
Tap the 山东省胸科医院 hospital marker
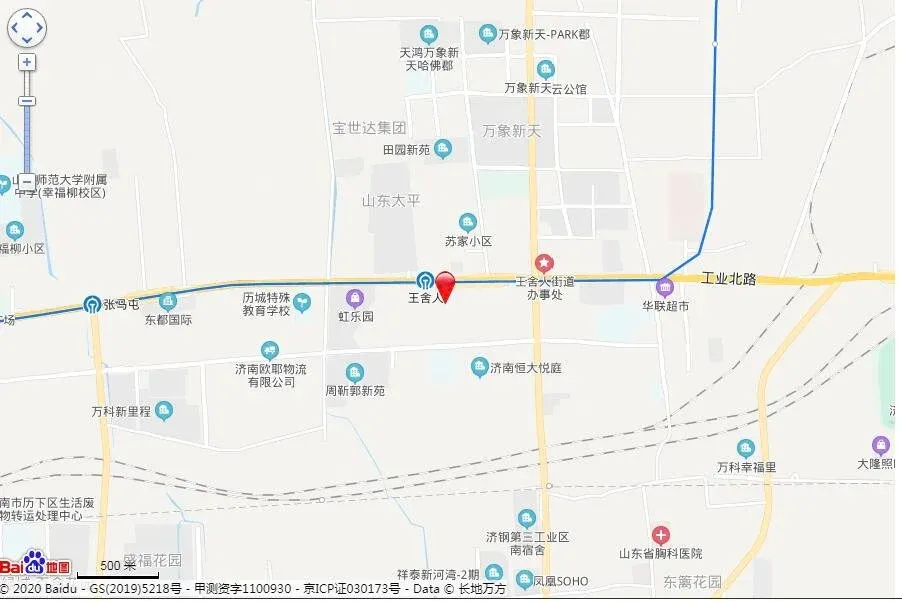pyautogui.click(x=660, y=535)
